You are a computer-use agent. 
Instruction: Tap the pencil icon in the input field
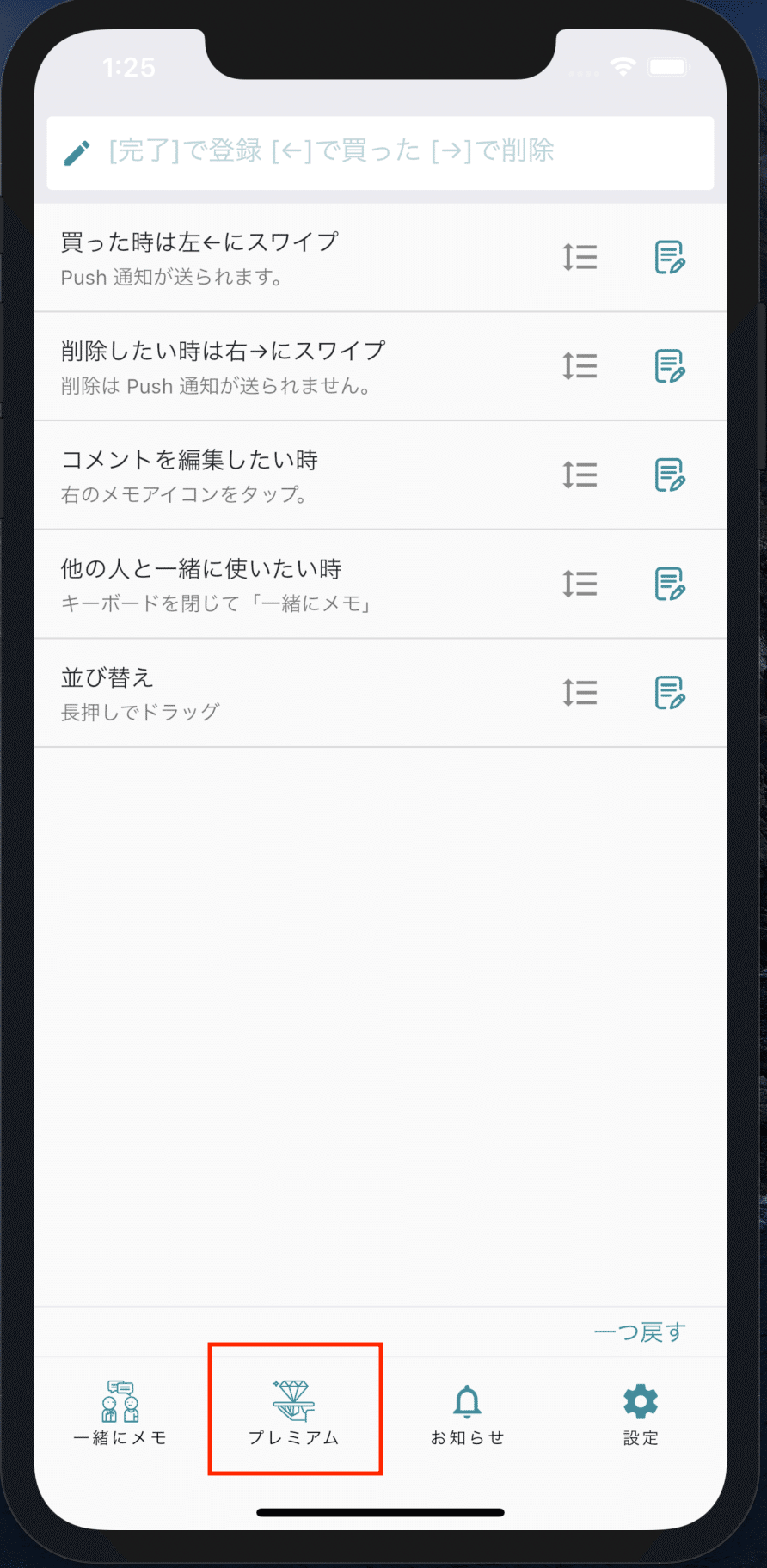[x=77, y=152]
